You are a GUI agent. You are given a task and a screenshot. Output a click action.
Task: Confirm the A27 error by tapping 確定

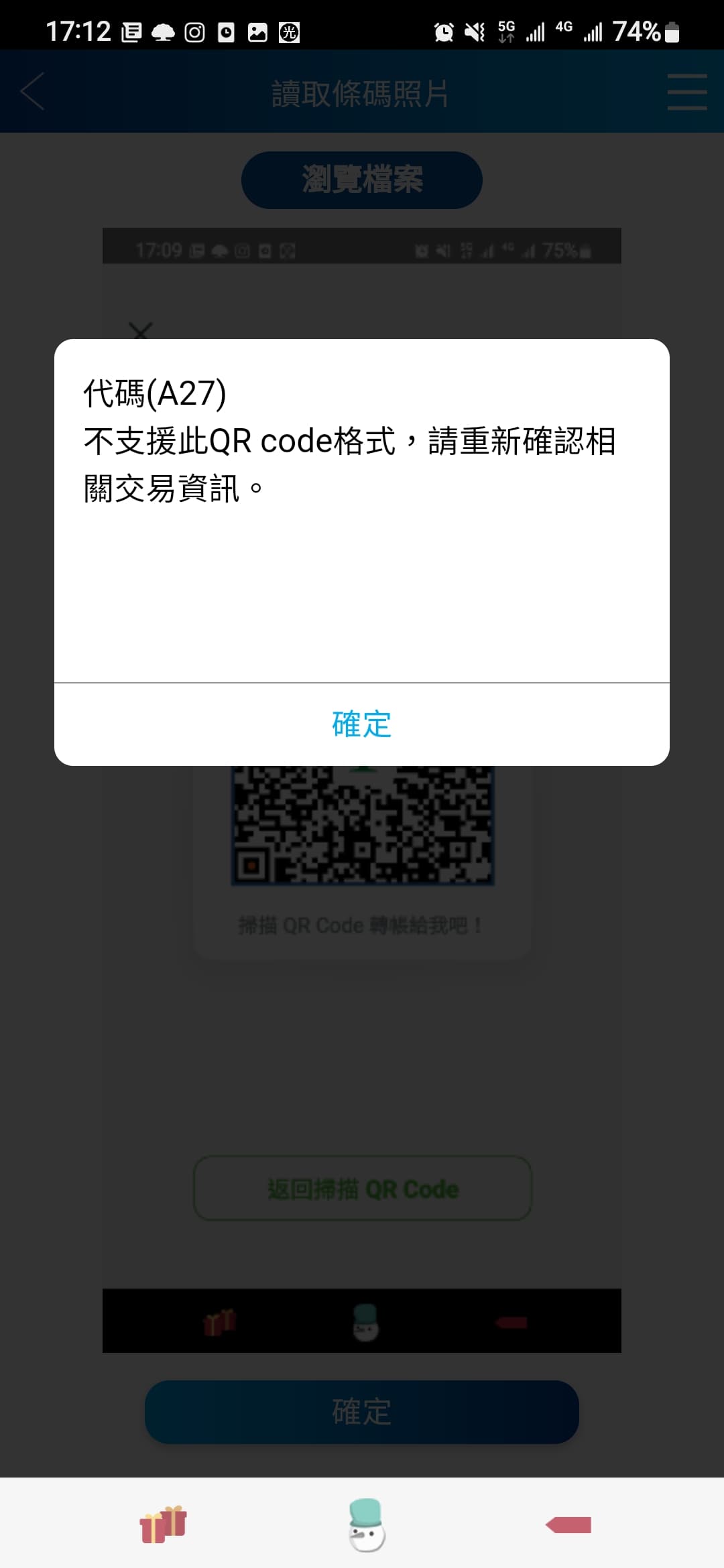click(x=361, y=724)
